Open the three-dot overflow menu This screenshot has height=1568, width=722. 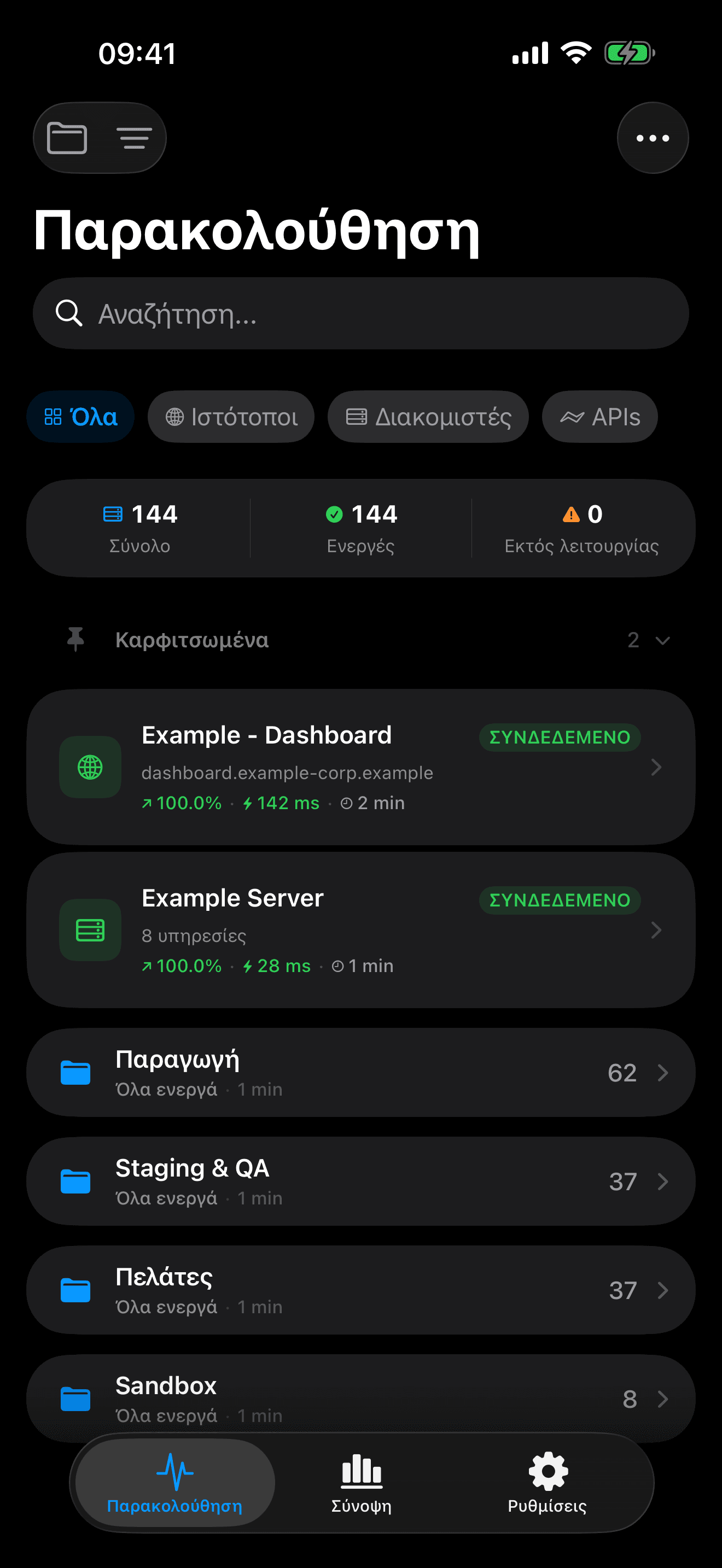coord(653,138)
